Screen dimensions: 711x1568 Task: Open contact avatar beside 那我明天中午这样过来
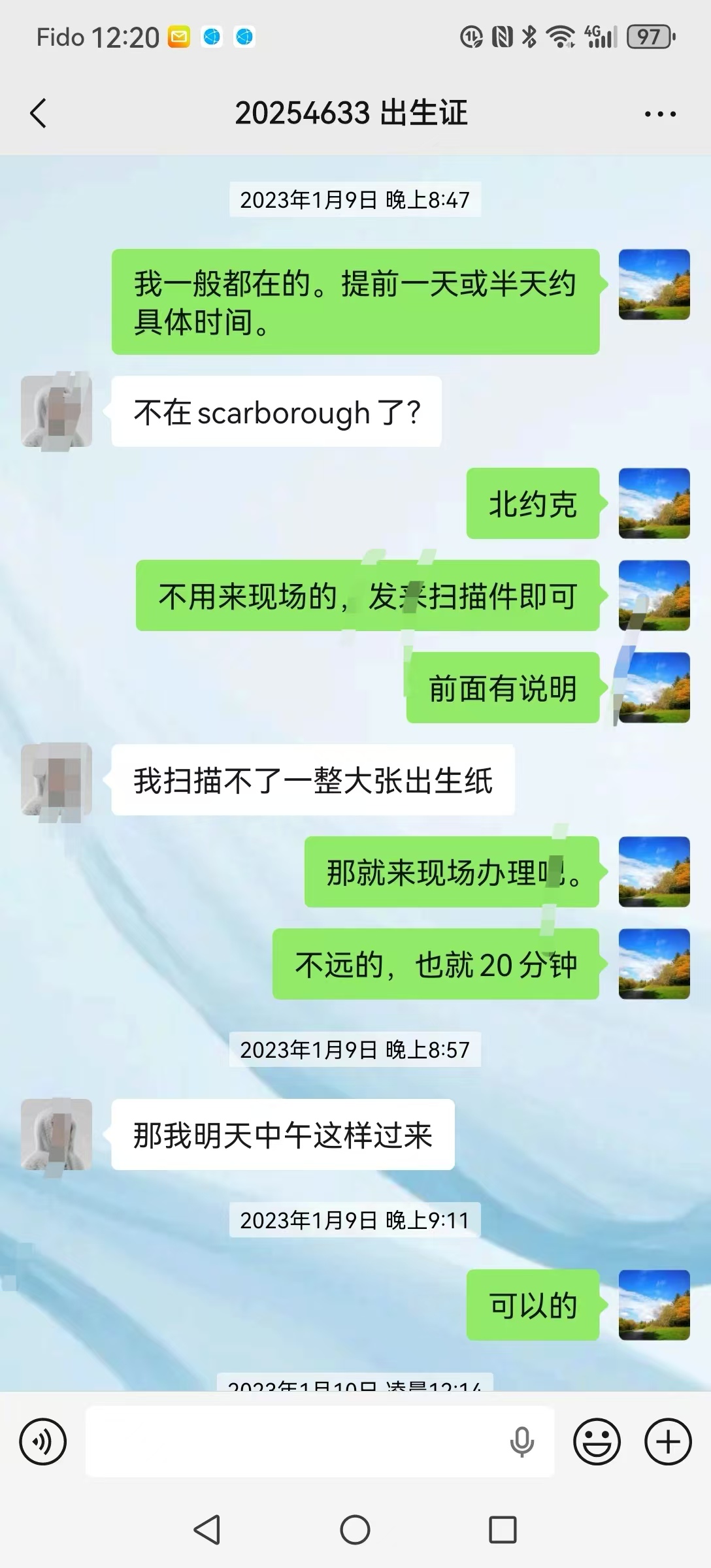point(57,1135)
